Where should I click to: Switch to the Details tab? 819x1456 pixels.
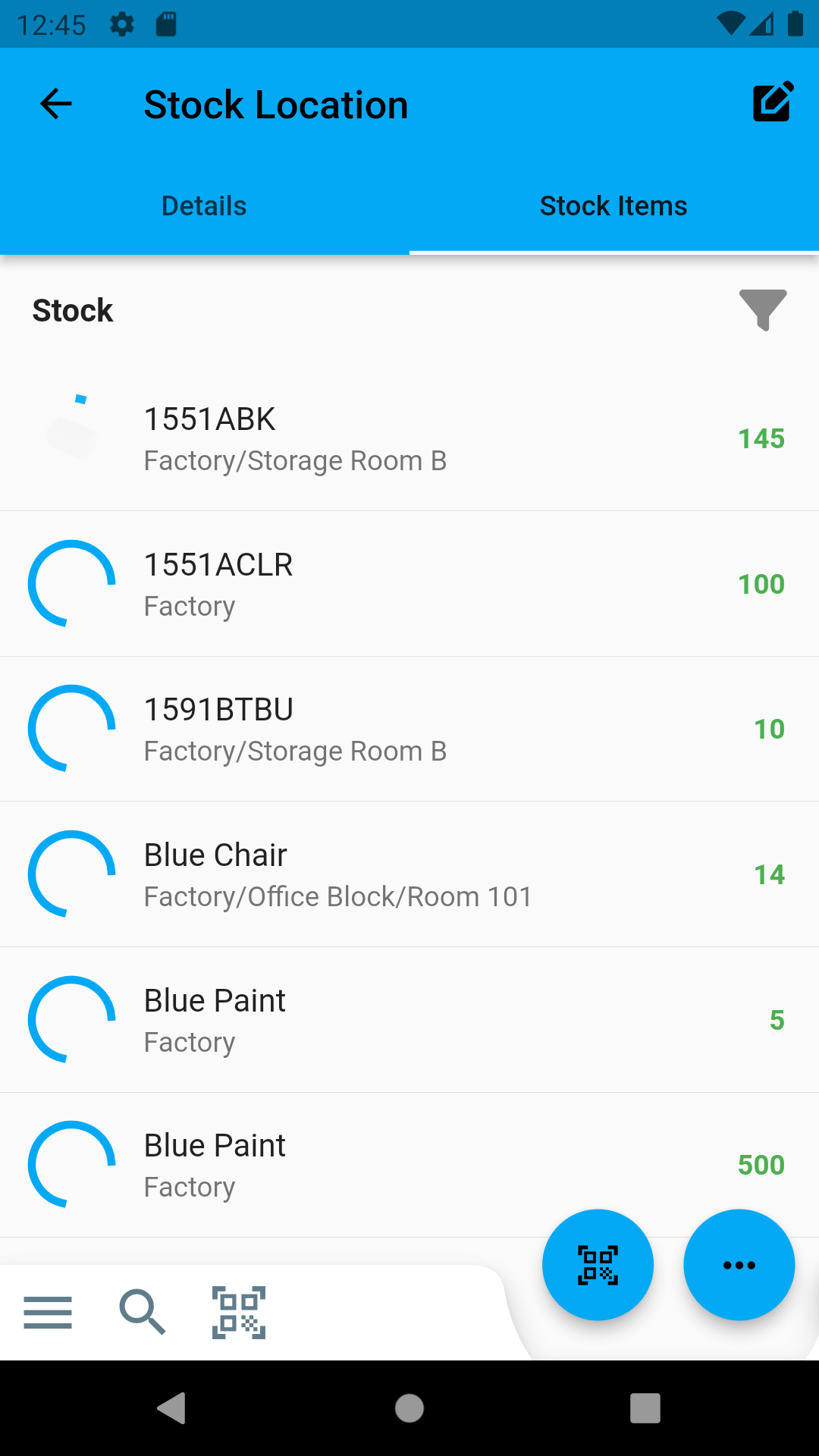coord(204,206)
